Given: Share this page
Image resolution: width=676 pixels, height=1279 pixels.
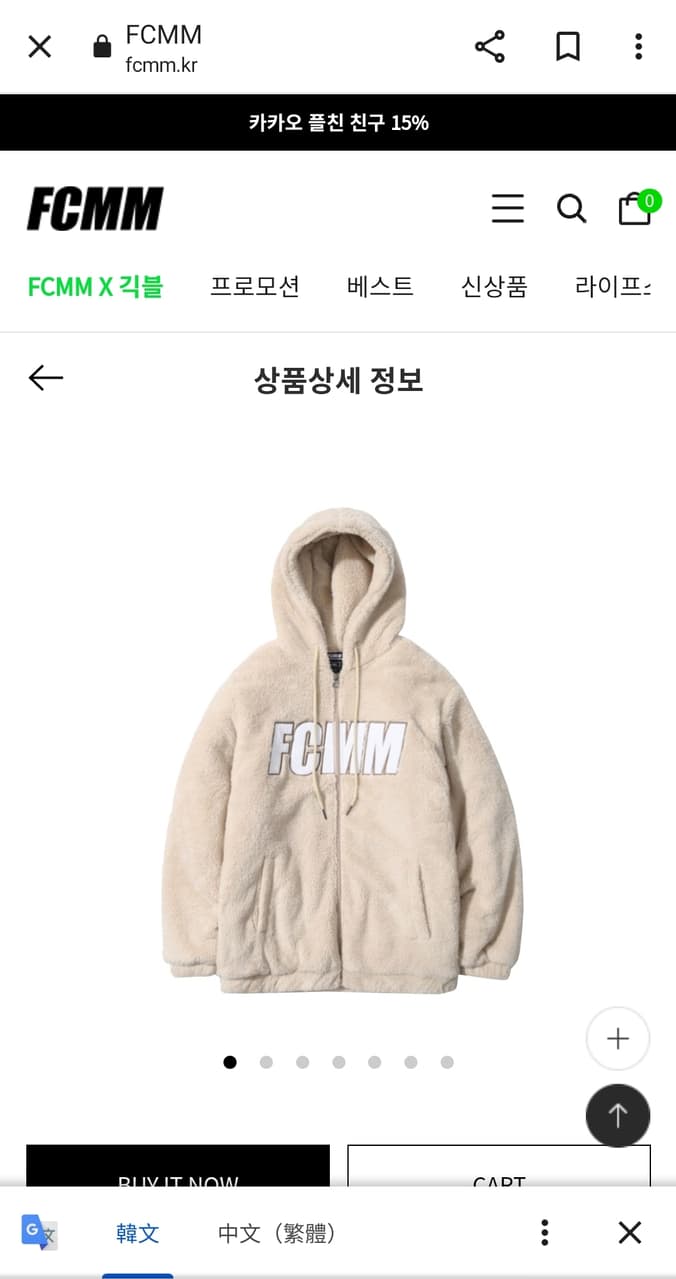Looking at the screenshot, I should 490,46.
